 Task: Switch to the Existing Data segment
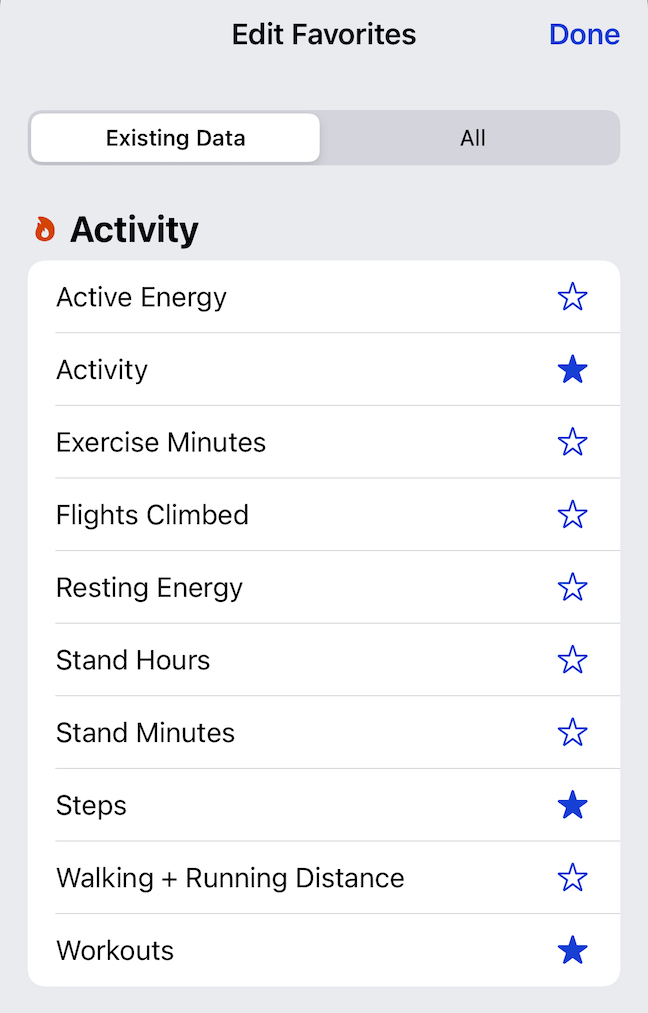175,138
